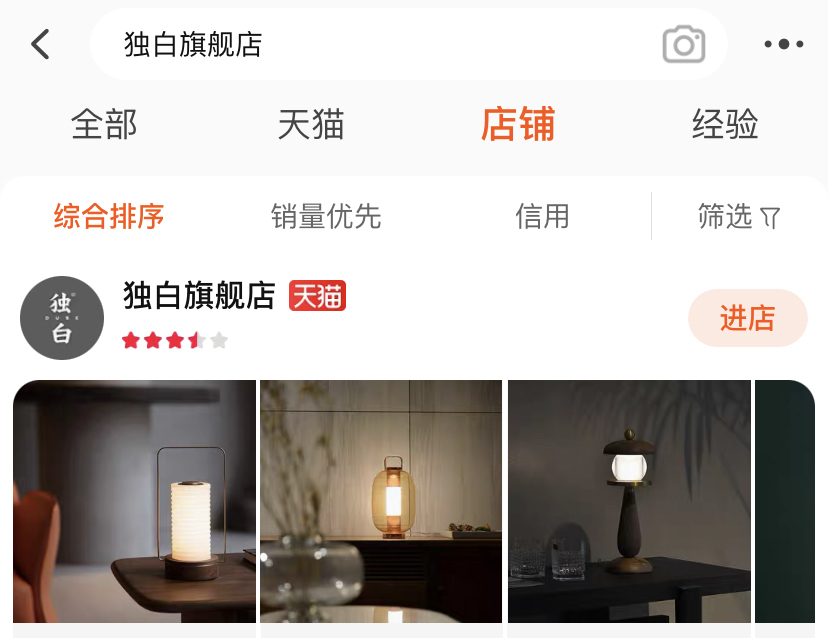Switch to the 经验 tab
The image size is (828, 638).
[725, 125]
